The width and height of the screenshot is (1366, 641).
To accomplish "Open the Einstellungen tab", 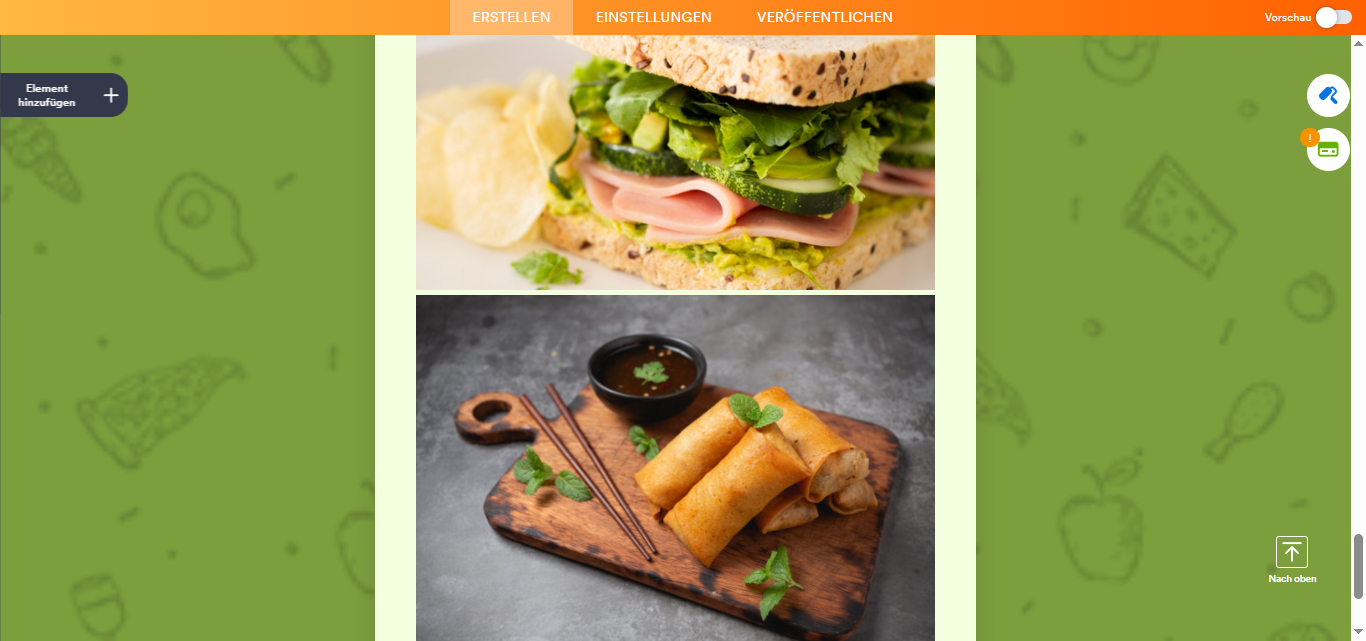I will (x=653, y=17).
